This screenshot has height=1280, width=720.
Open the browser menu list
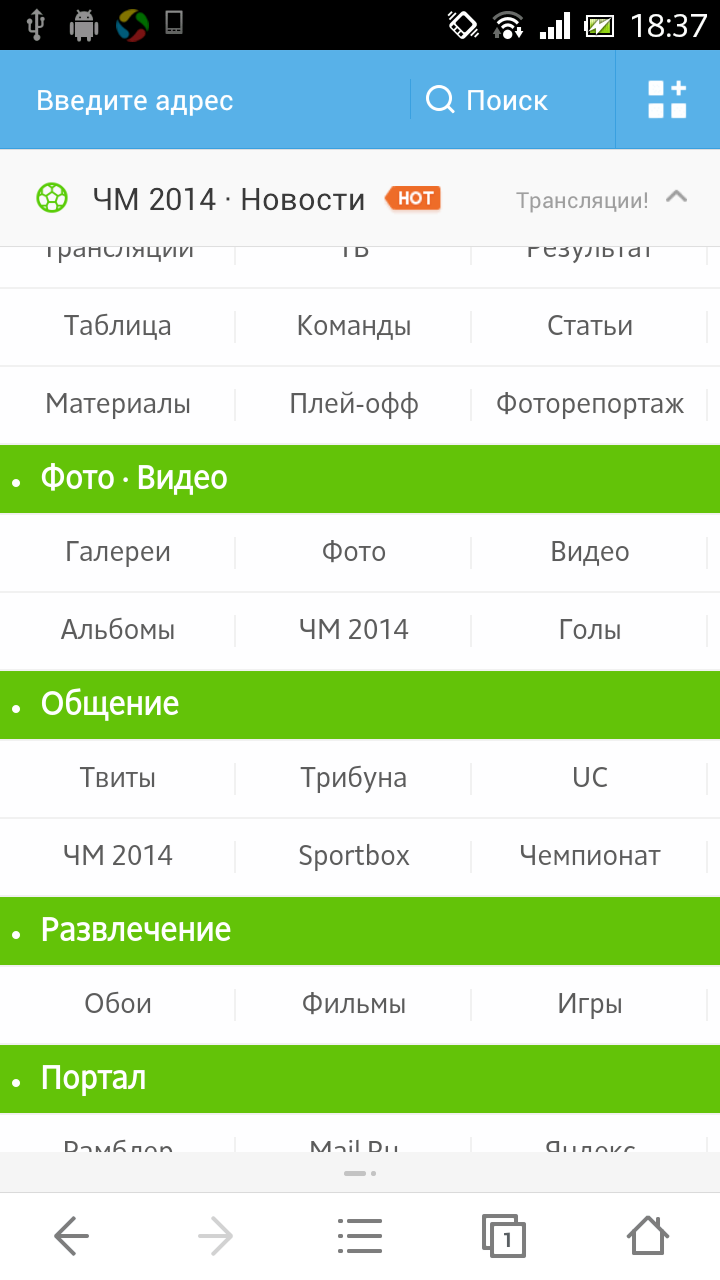coord(360,1237)
